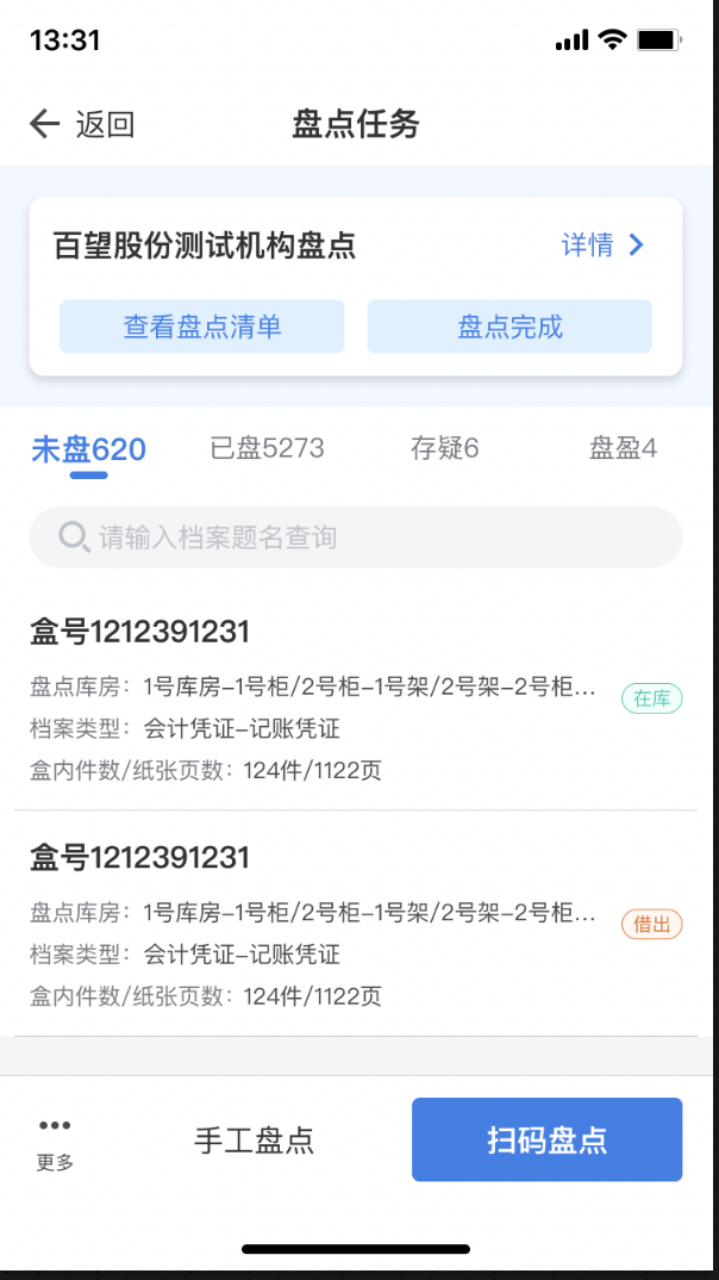The height and width of the screenshot is (1280, 719).
Task: Open 详情 for the inventory task
Action: point(603,245)
